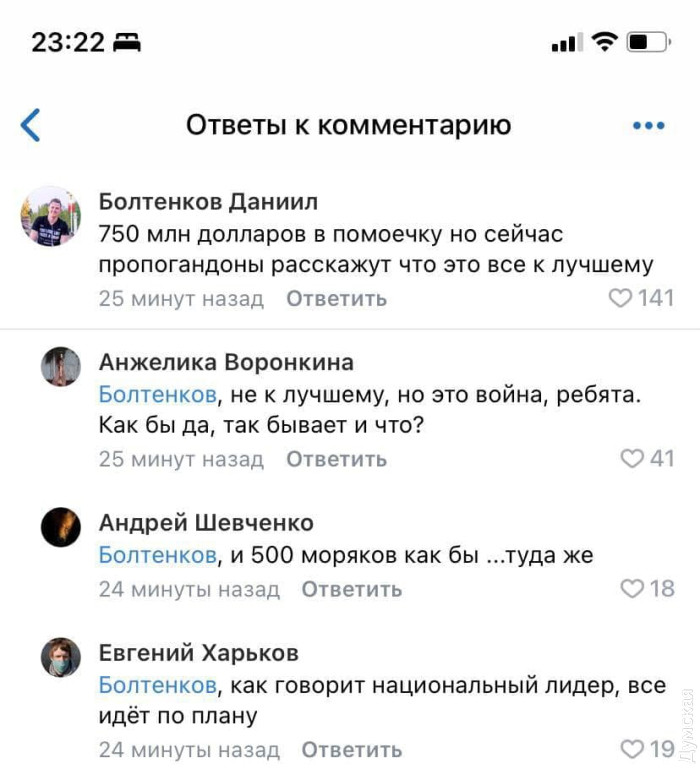Open Евгений Харьков's avatar
700x769 pixels.
coord(60,657)
